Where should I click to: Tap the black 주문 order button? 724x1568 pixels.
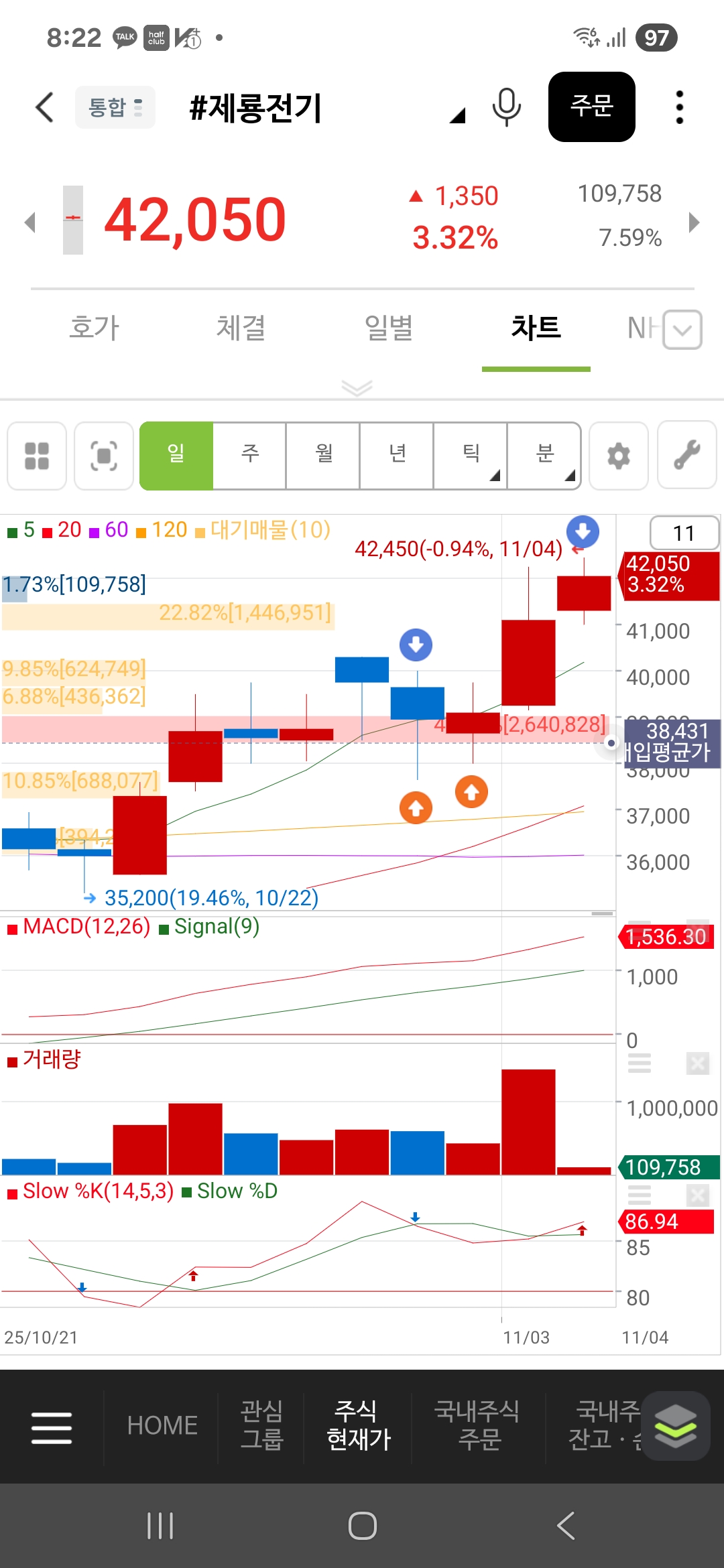click(x=591, y=107)
